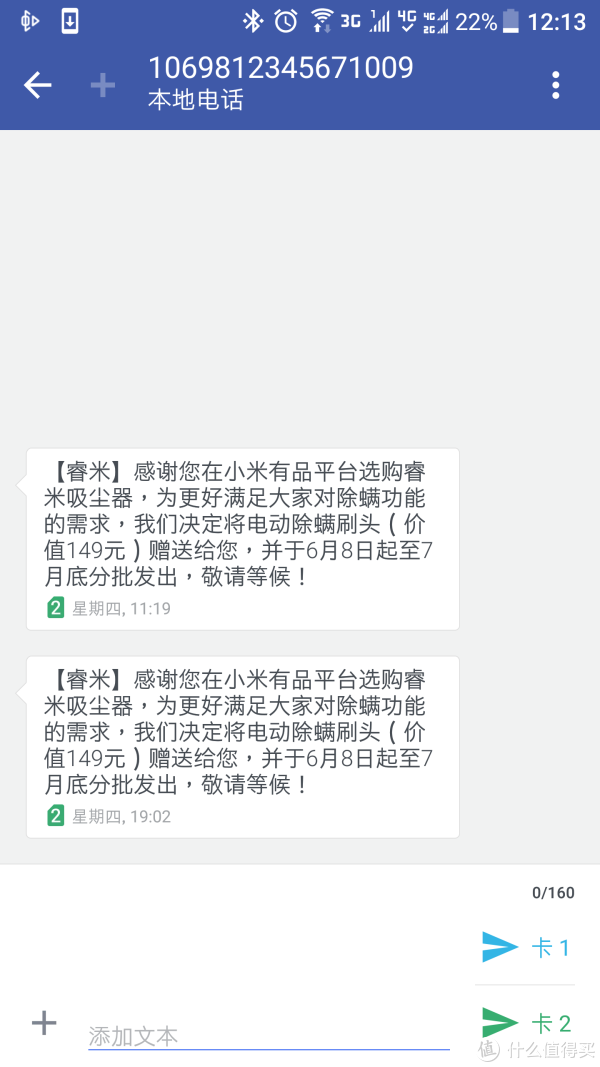Go back using the top-left arrow
The height and width of the screenshot is (1067, 600).
37,85
